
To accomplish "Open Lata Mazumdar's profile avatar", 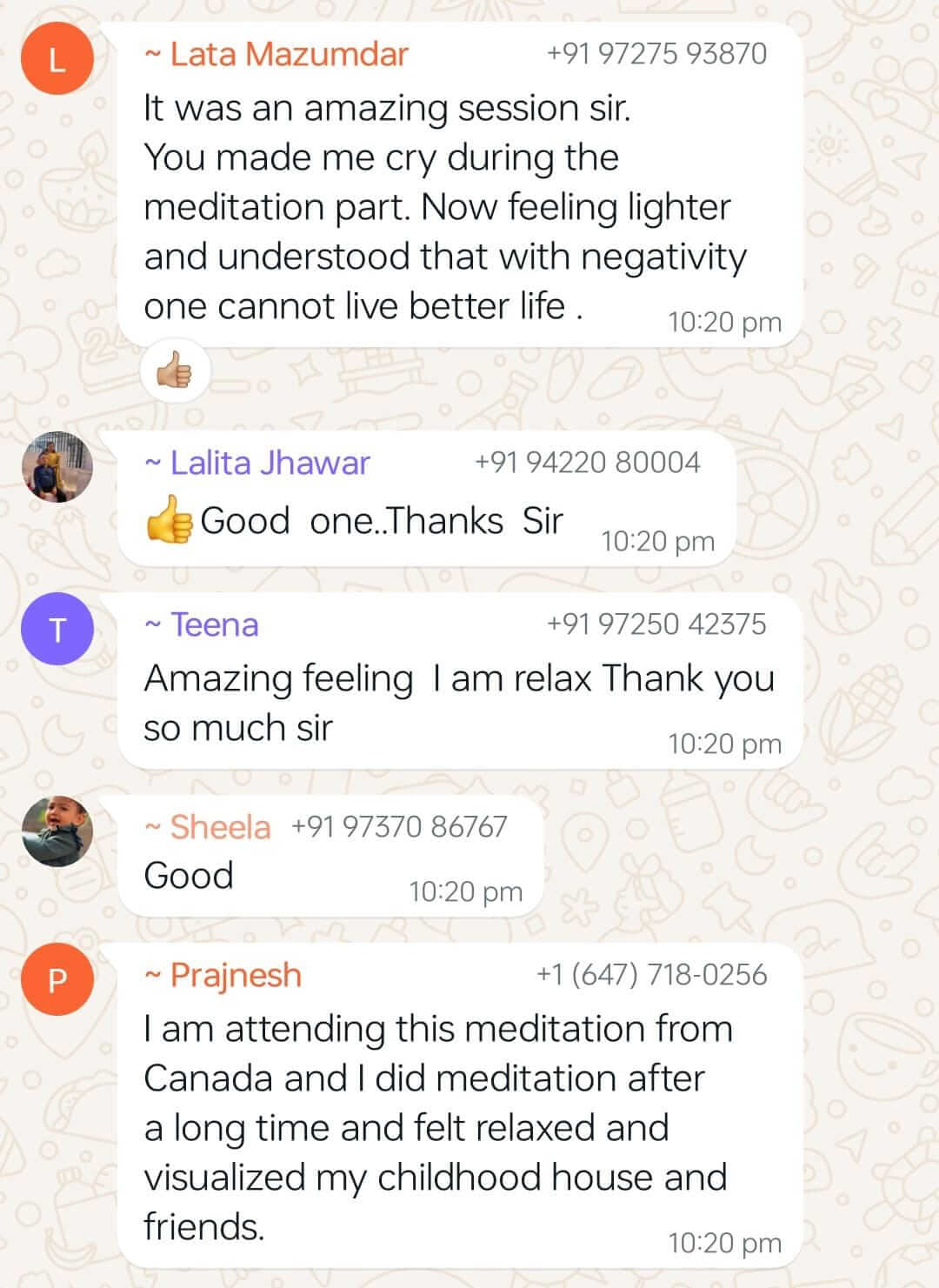I will (x=57, y=59).
